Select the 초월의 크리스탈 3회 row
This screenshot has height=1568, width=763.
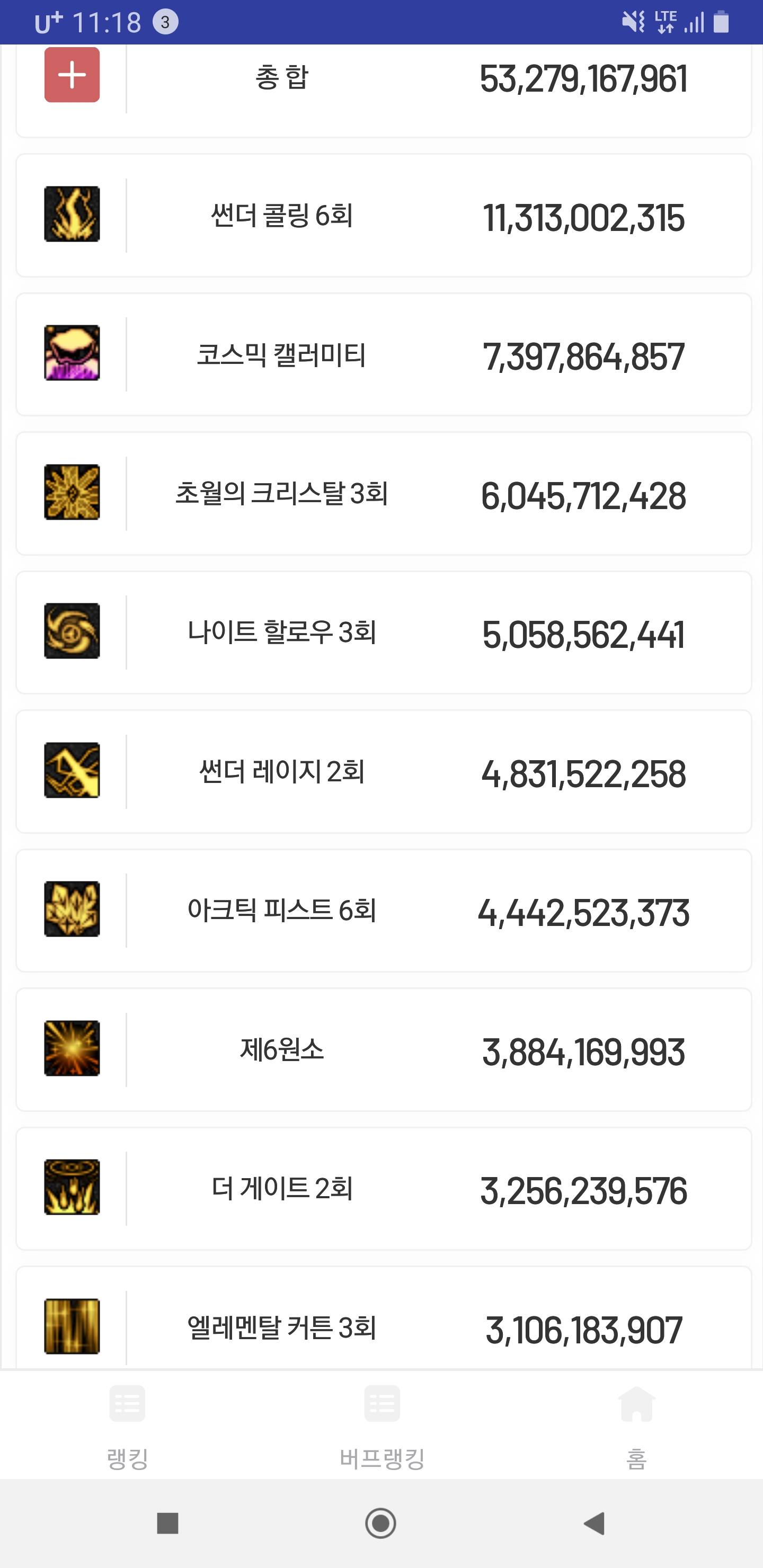pyautogui.click(x=384, y=494)
